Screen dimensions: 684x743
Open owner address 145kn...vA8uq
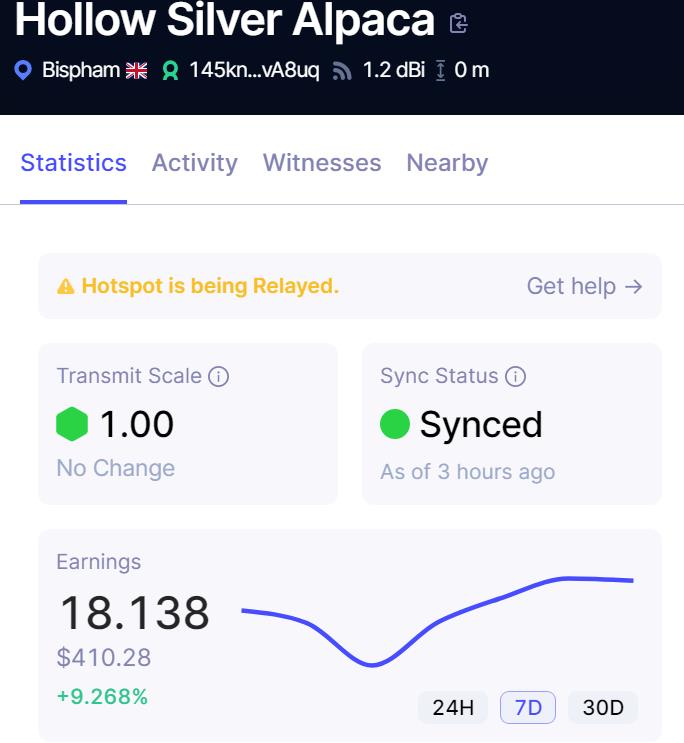[254, 71]
